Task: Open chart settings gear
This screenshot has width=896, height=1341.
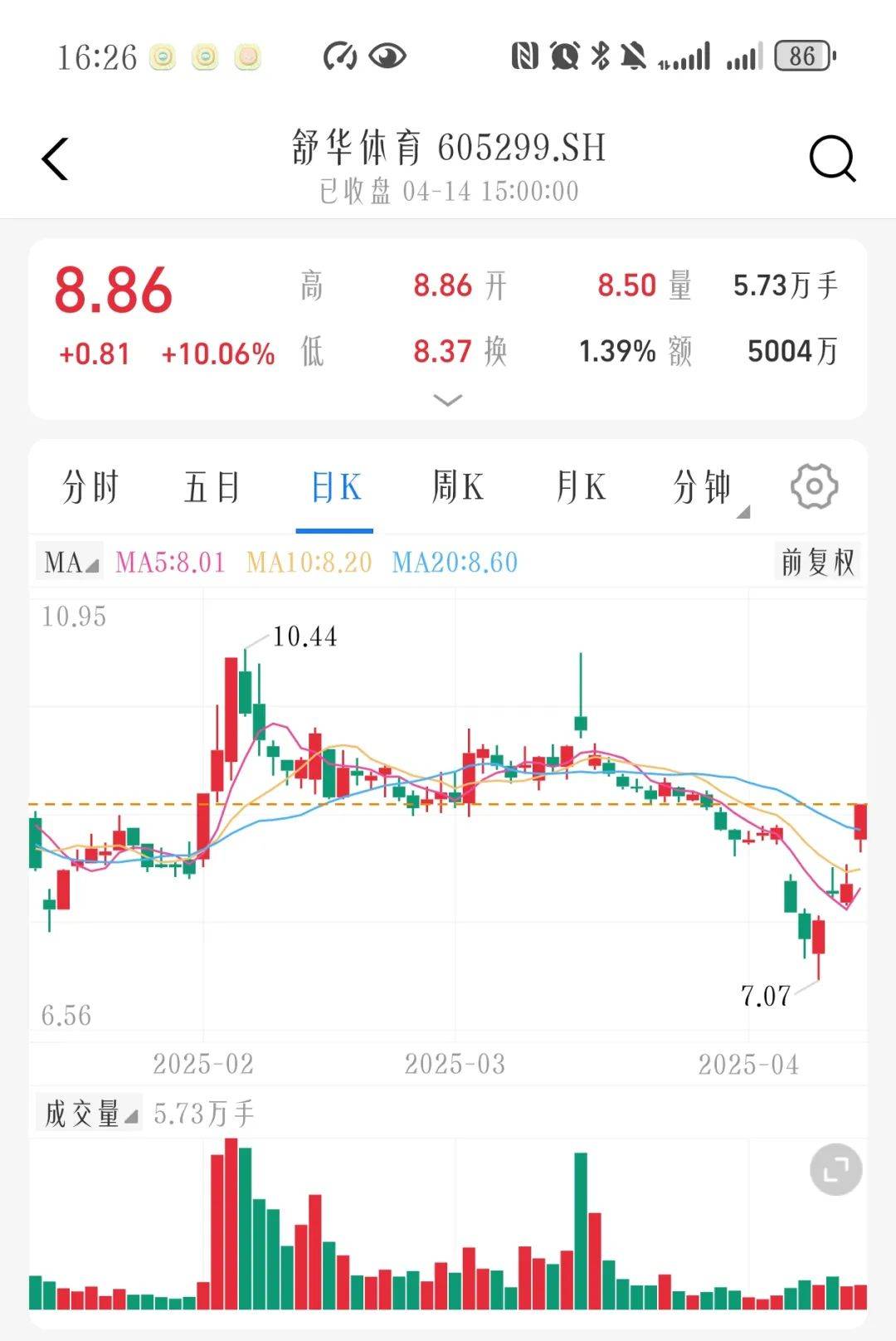Action: pos(814,487)
